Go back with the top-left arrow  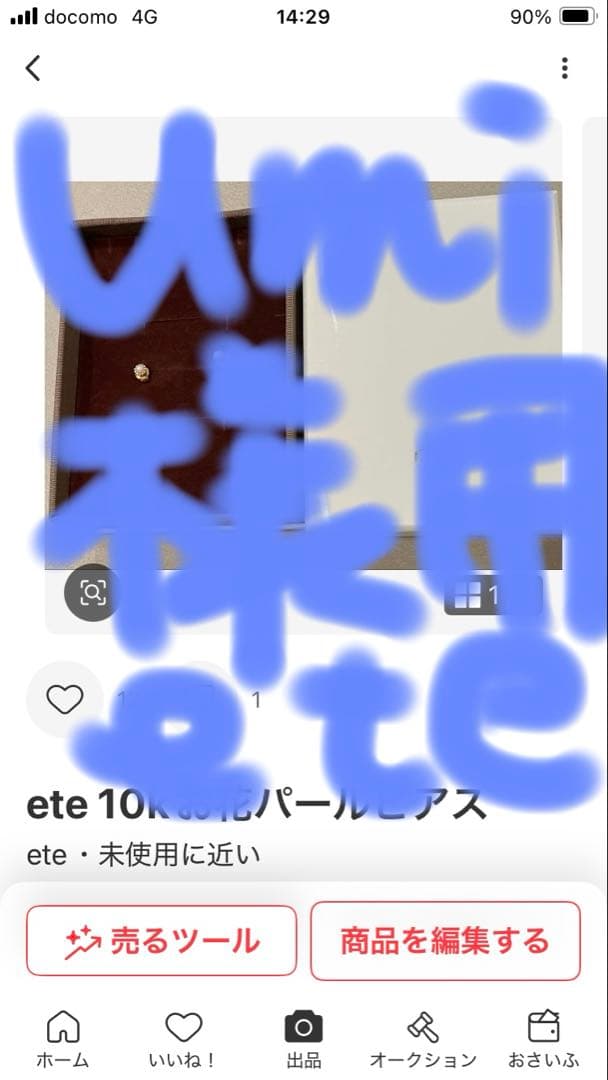coord(33,68)
